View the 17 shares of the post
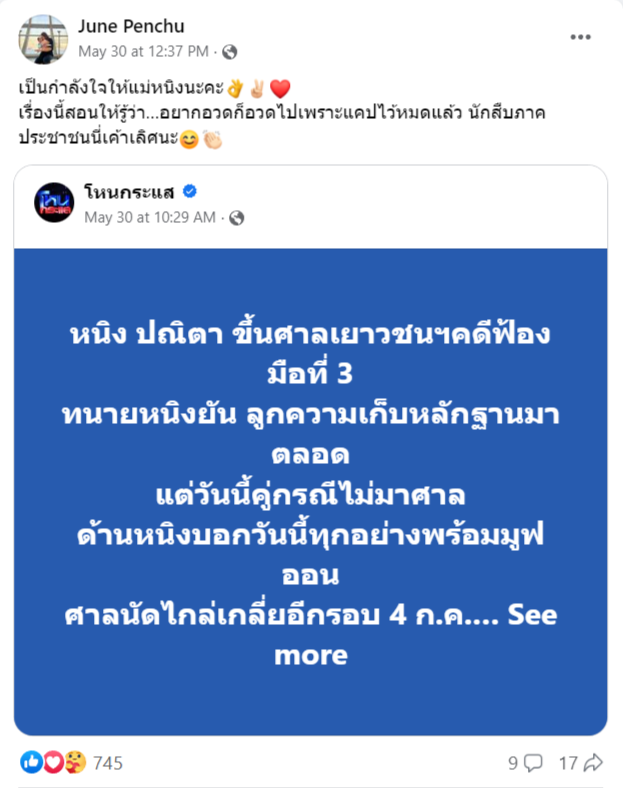 click(579, 763)
